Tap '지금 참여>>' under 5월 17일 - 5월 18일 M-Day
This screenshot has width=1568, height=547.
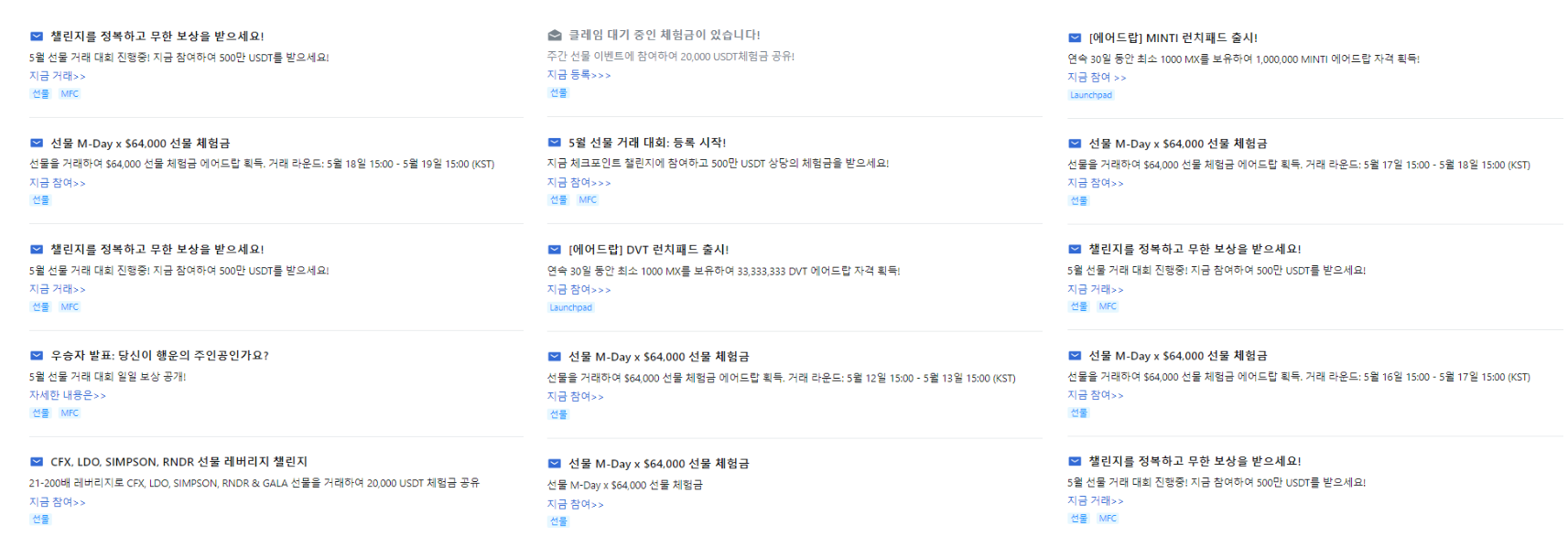click(1095, 183)
